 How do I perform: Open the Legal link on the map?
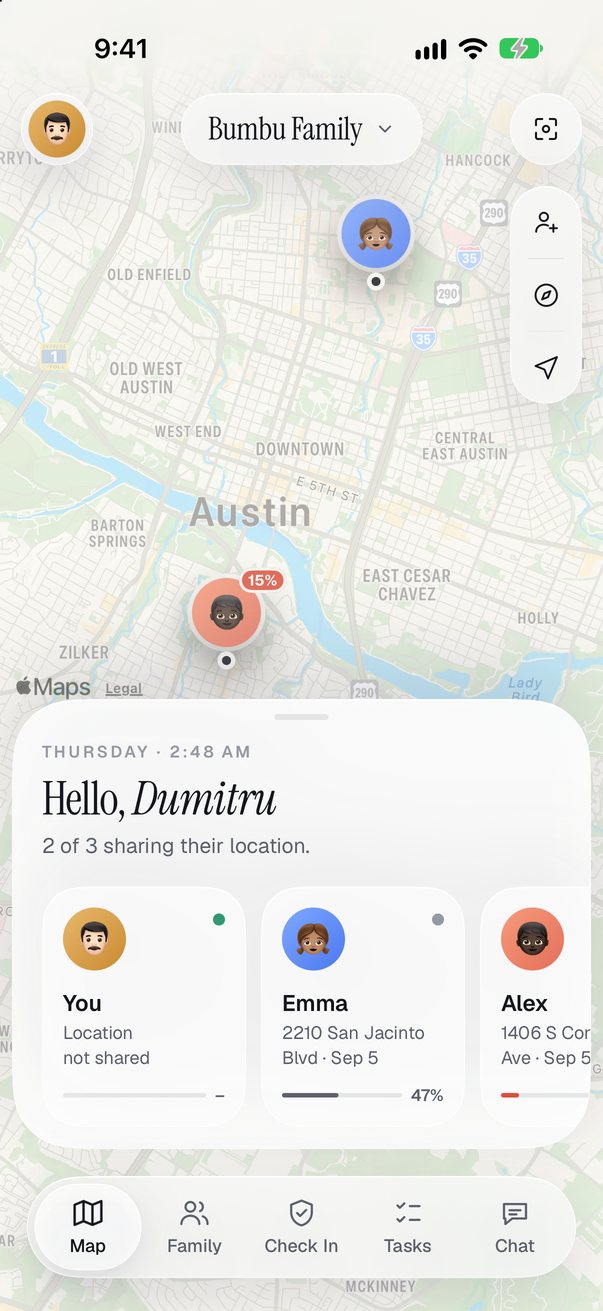point(124,688)
